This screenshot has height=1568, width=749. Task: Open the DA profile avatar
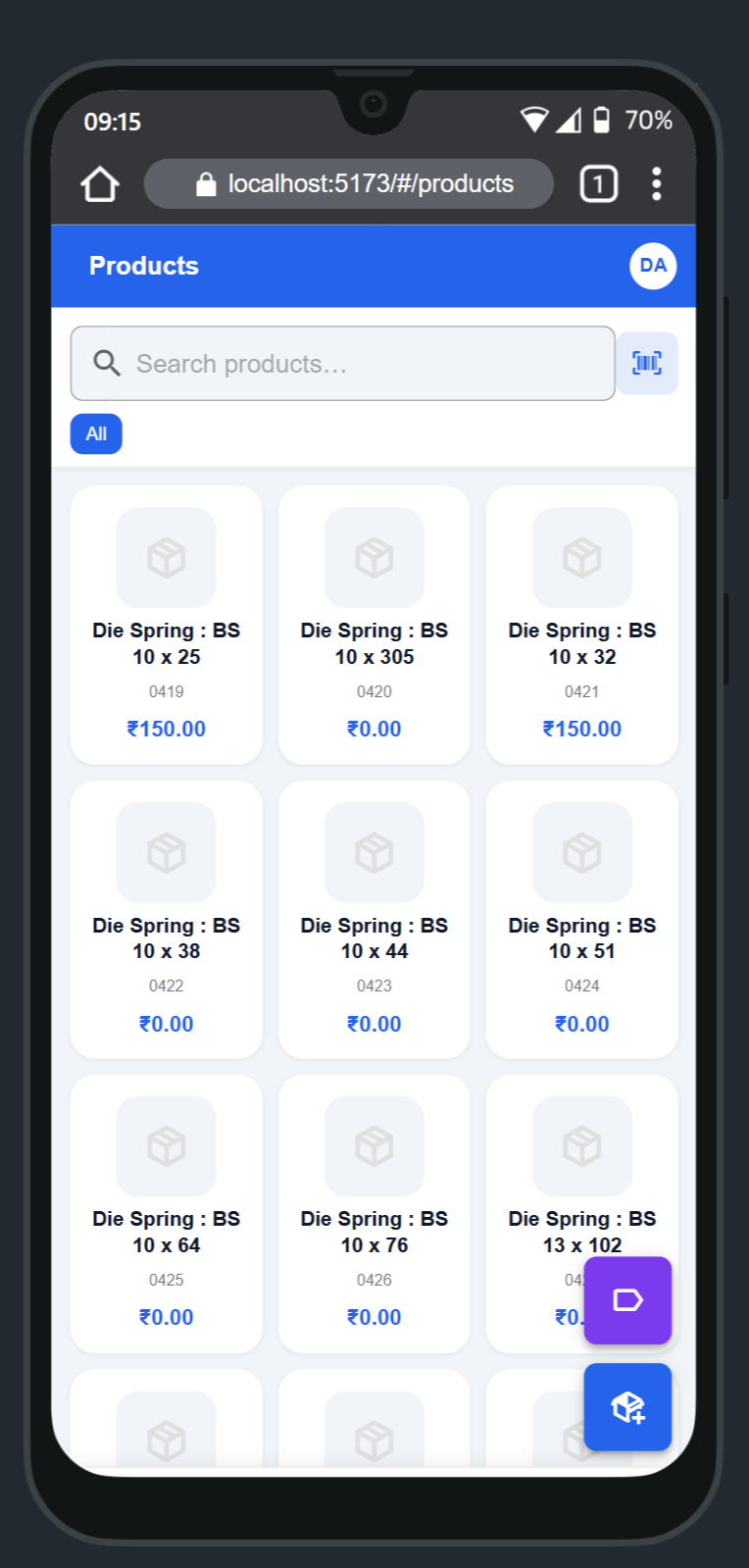click(x=653, y=266)
